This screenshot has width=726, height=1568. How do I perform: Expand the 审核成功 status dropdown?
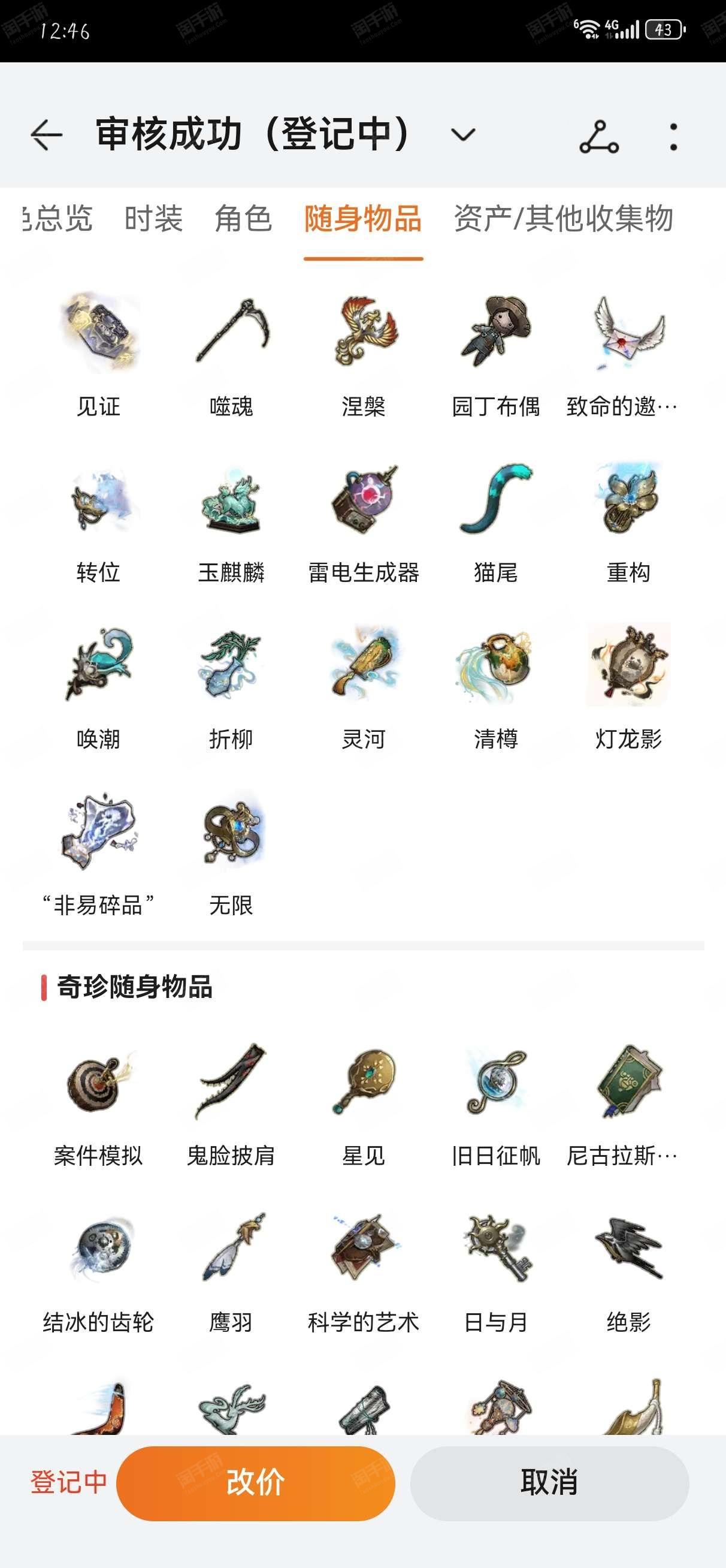click(463, 134)
